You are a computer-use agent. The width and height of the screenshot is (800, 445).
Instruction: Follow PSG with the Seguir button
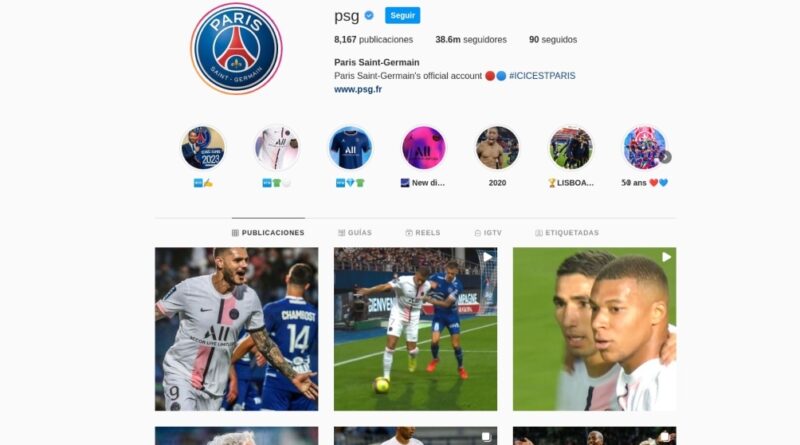pos(402,16)
